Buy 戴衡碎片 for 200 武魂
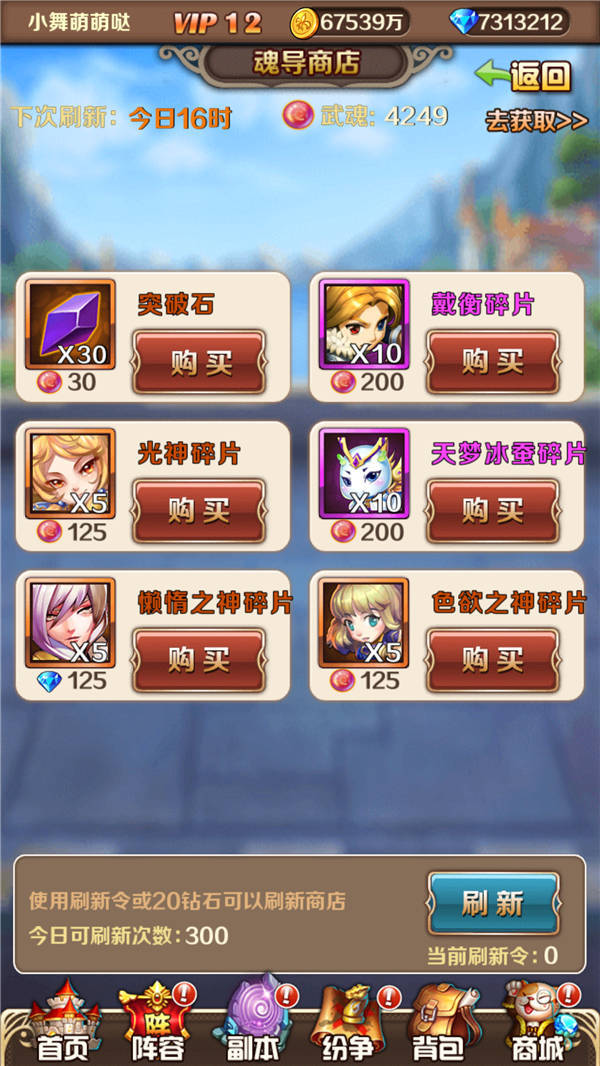The image size is (600, 1066). click(x=493, y=362)
